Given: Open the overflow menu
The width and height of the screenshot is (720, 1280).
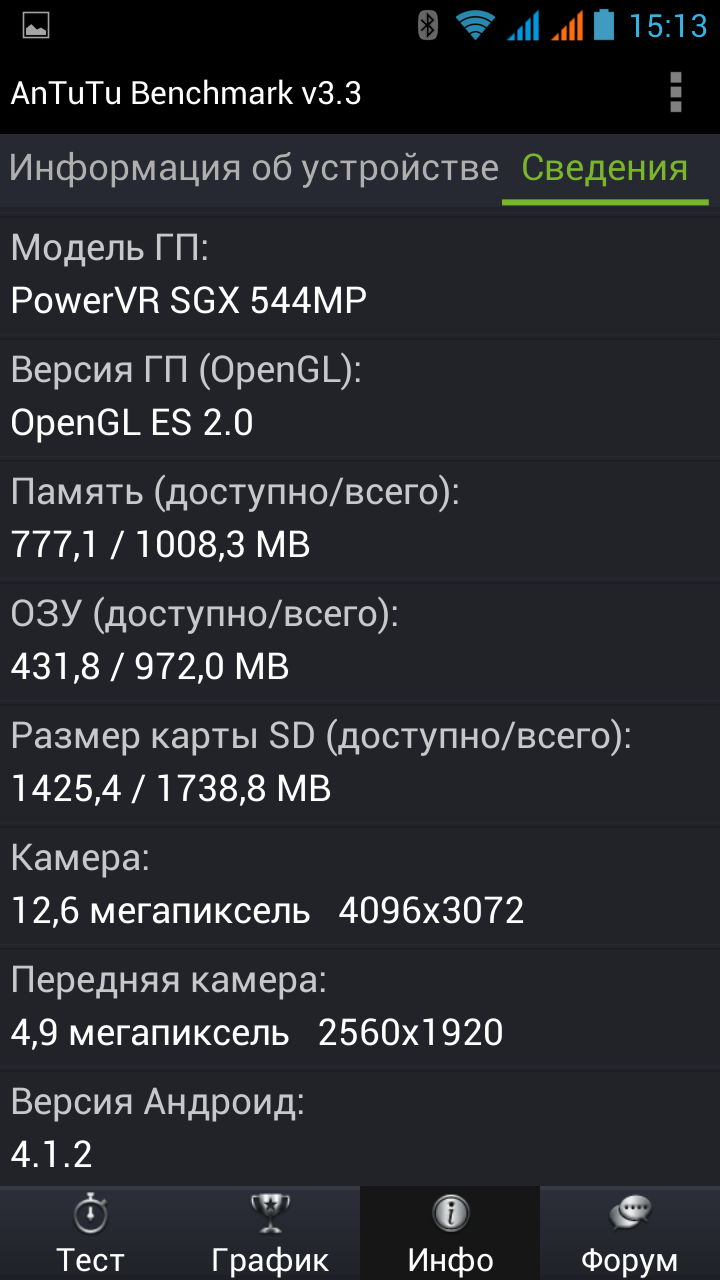Looking at the screenshot, I should pos(676,93).
